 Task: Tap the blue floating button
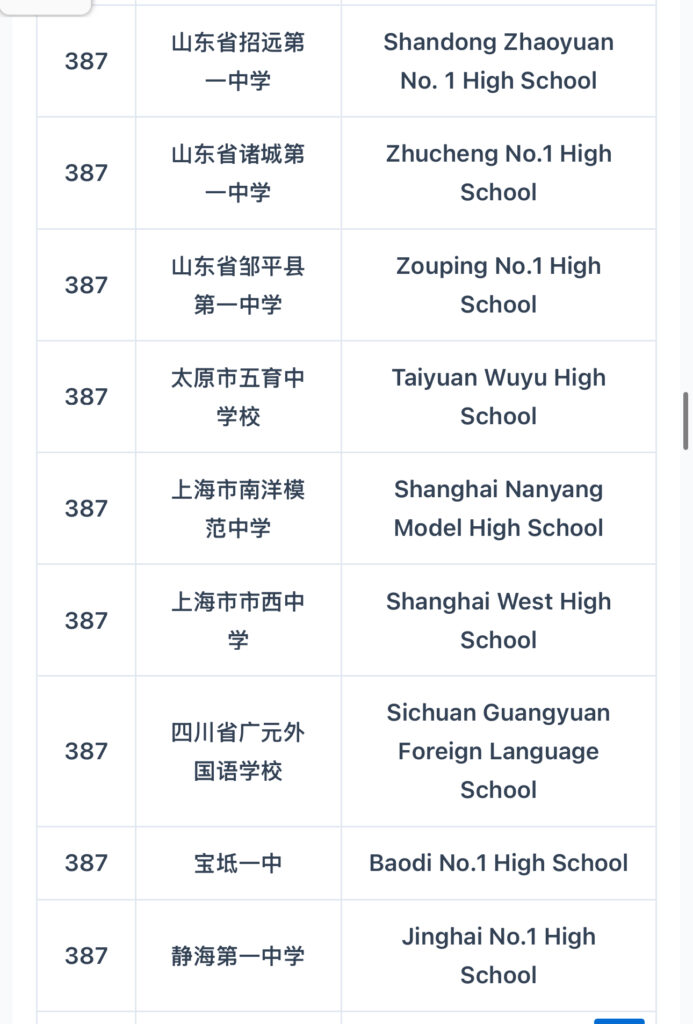pos(619,1020)
